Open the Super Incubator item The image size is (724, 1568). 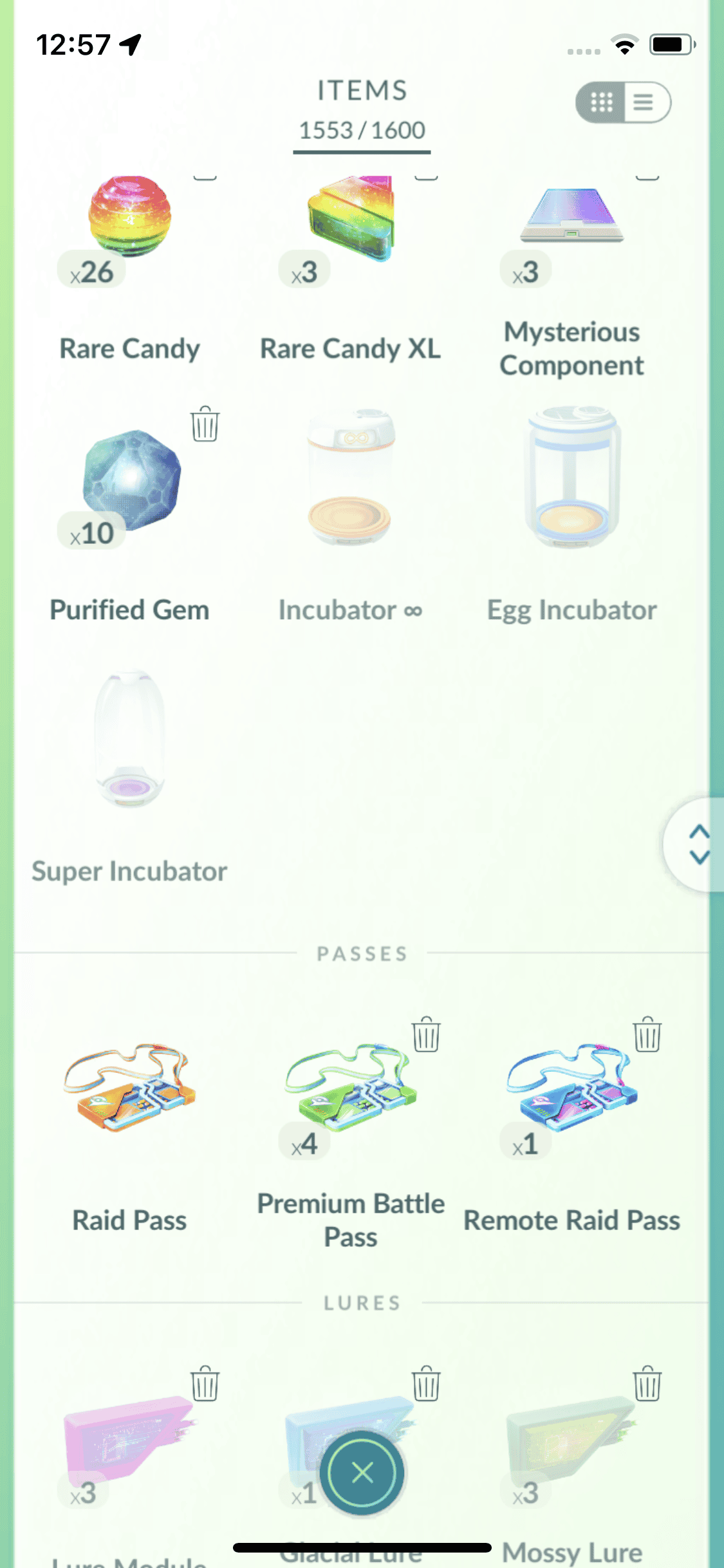pos(129,740)
